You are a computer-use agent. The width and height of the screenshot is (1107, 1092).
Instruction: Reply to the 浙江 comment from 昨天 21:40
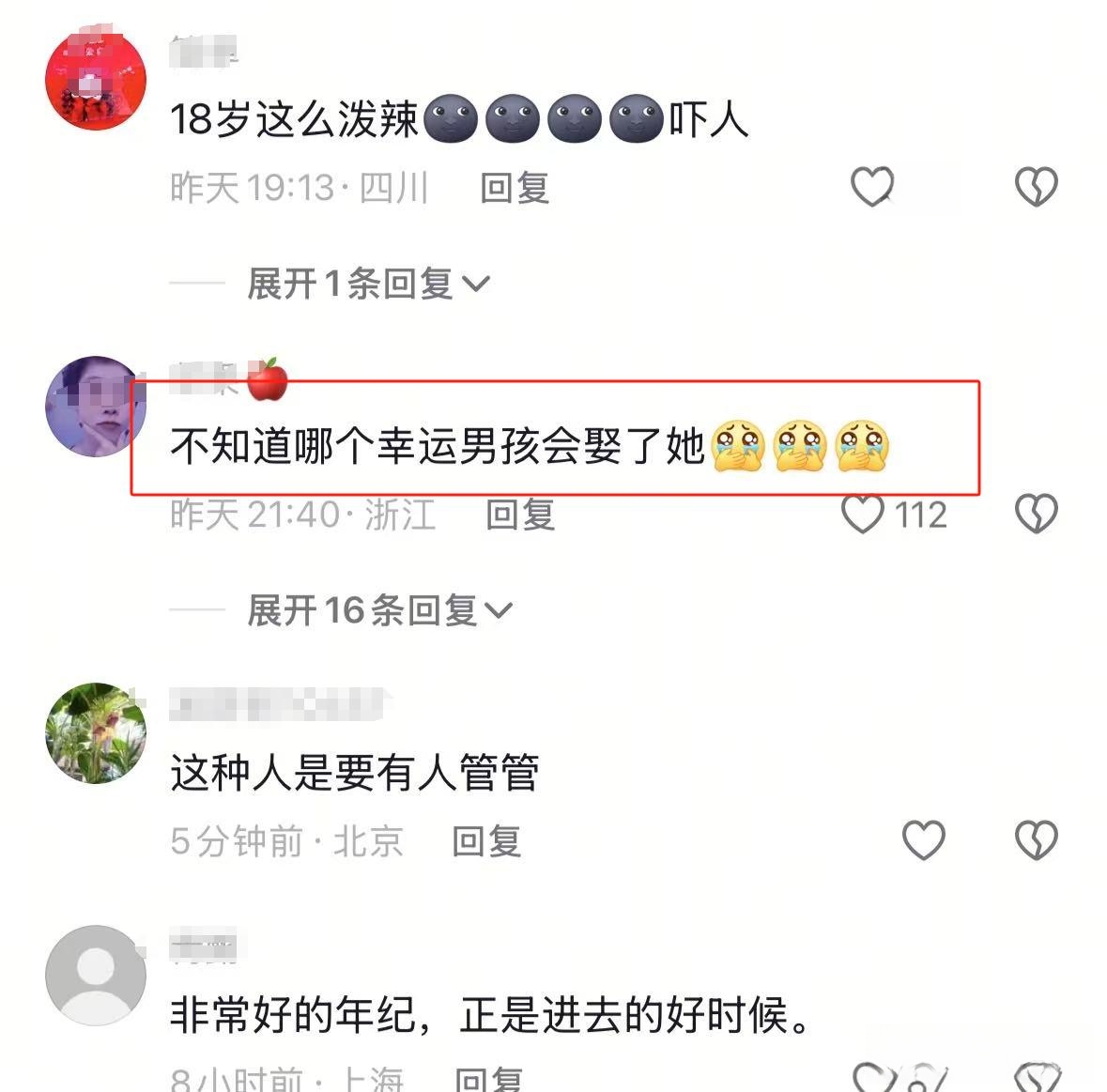click(x=520, y=515)
